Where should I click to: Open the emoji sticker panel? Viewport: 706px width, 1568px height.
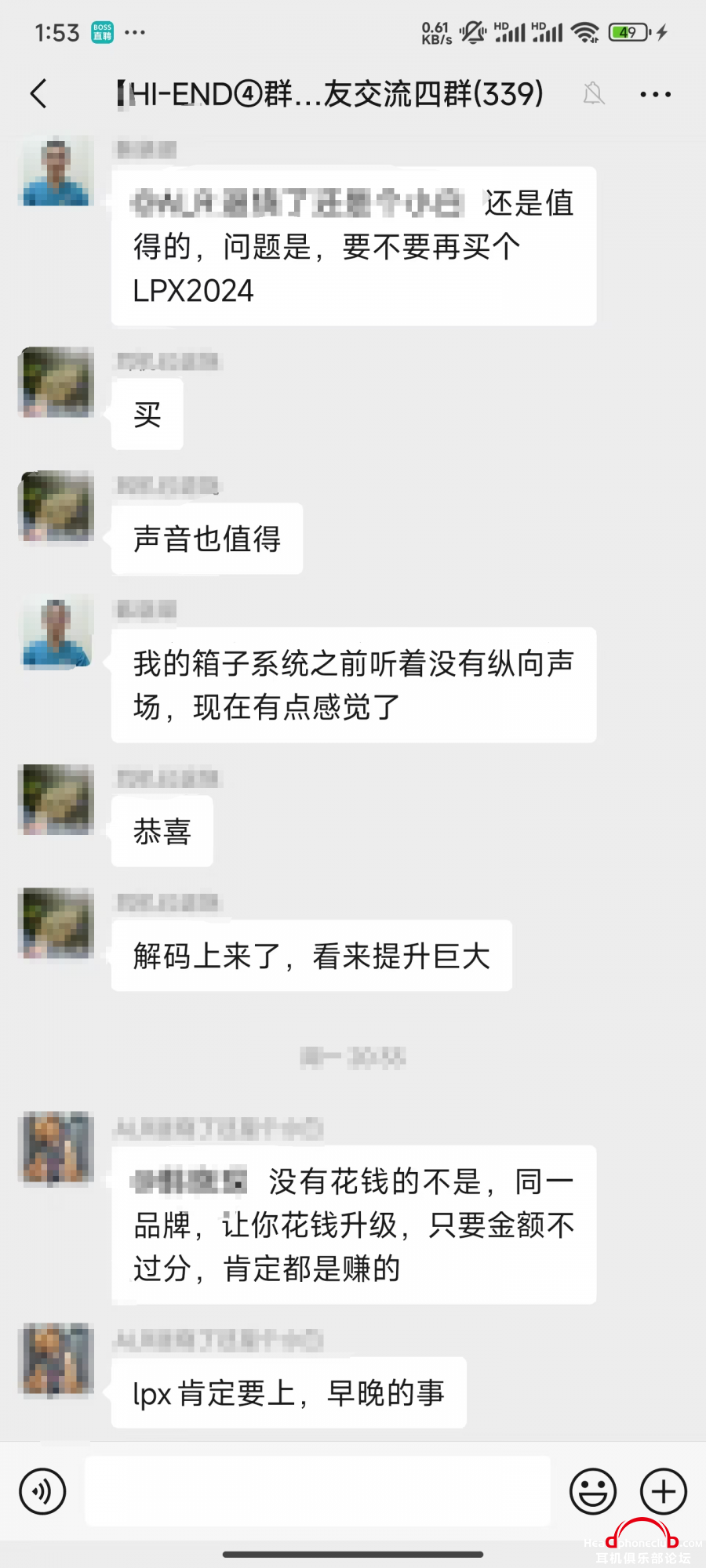point(592,1491)
